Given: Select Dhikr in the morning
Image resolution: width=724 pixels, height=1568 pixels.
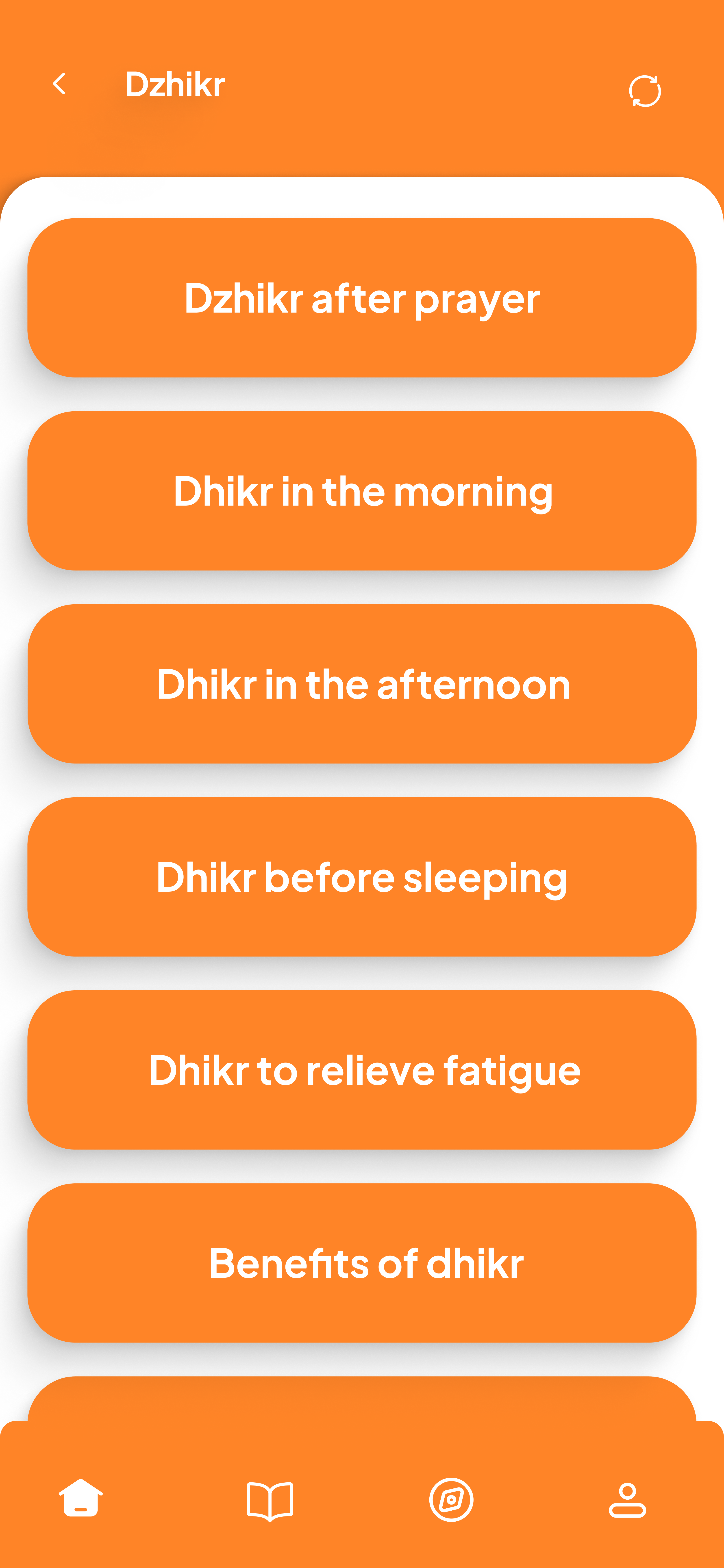Looking at the screenshot, I should point(362,491).
